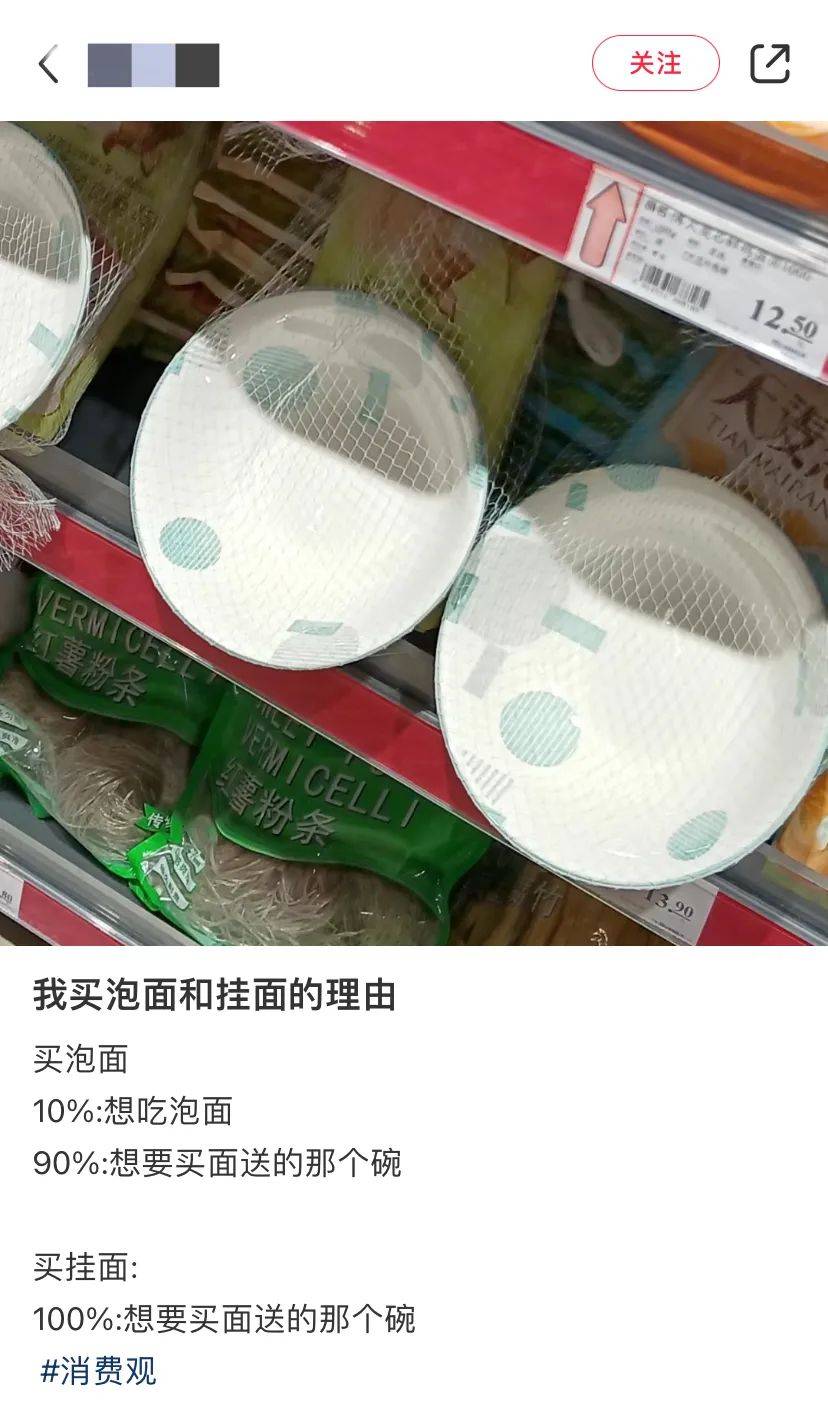Follow the author with 关注 button
Image resolution: width=828 pixels, height=1408 pixels.
[x=655, y=64]
